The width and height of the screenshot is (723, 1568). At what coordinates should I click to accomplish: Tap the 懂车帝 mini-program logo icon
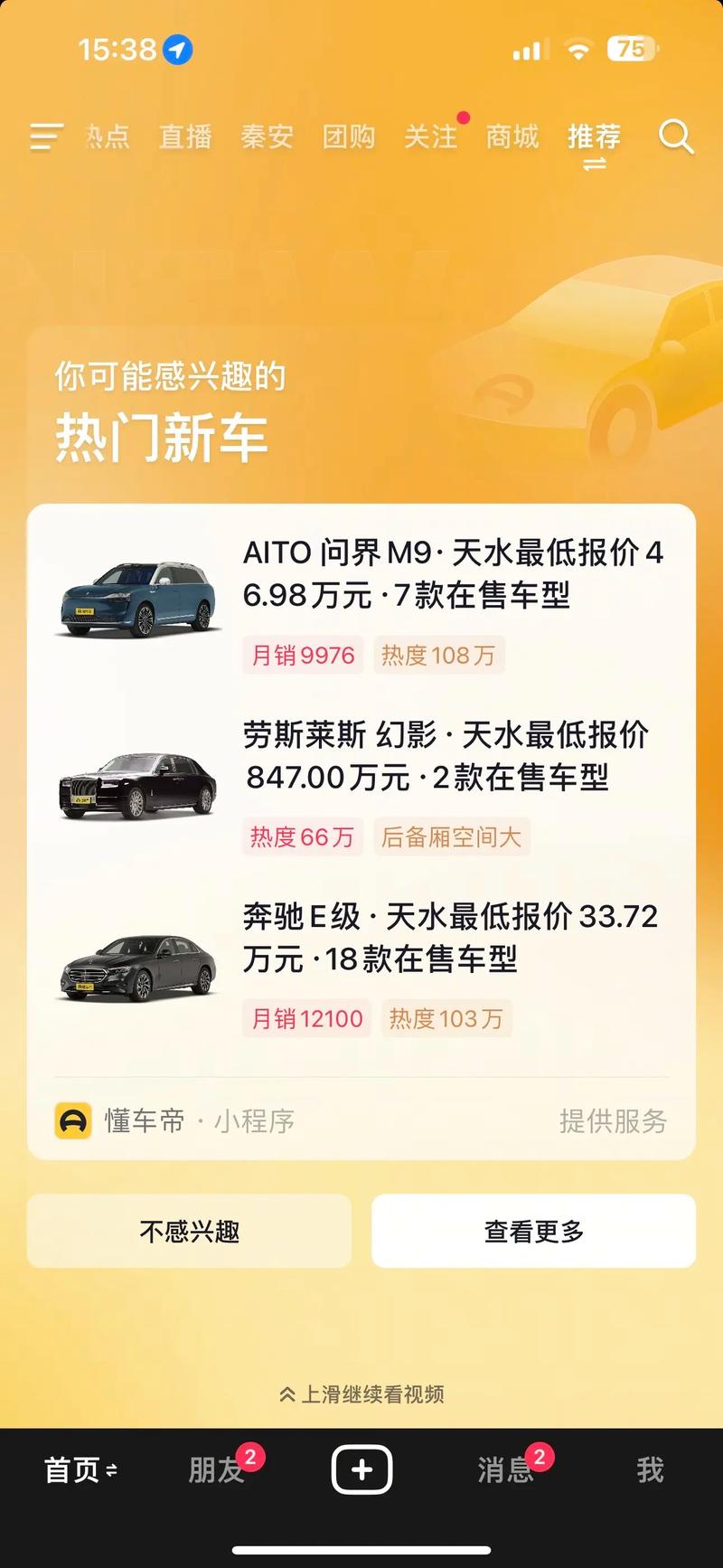click(70, 1121)
